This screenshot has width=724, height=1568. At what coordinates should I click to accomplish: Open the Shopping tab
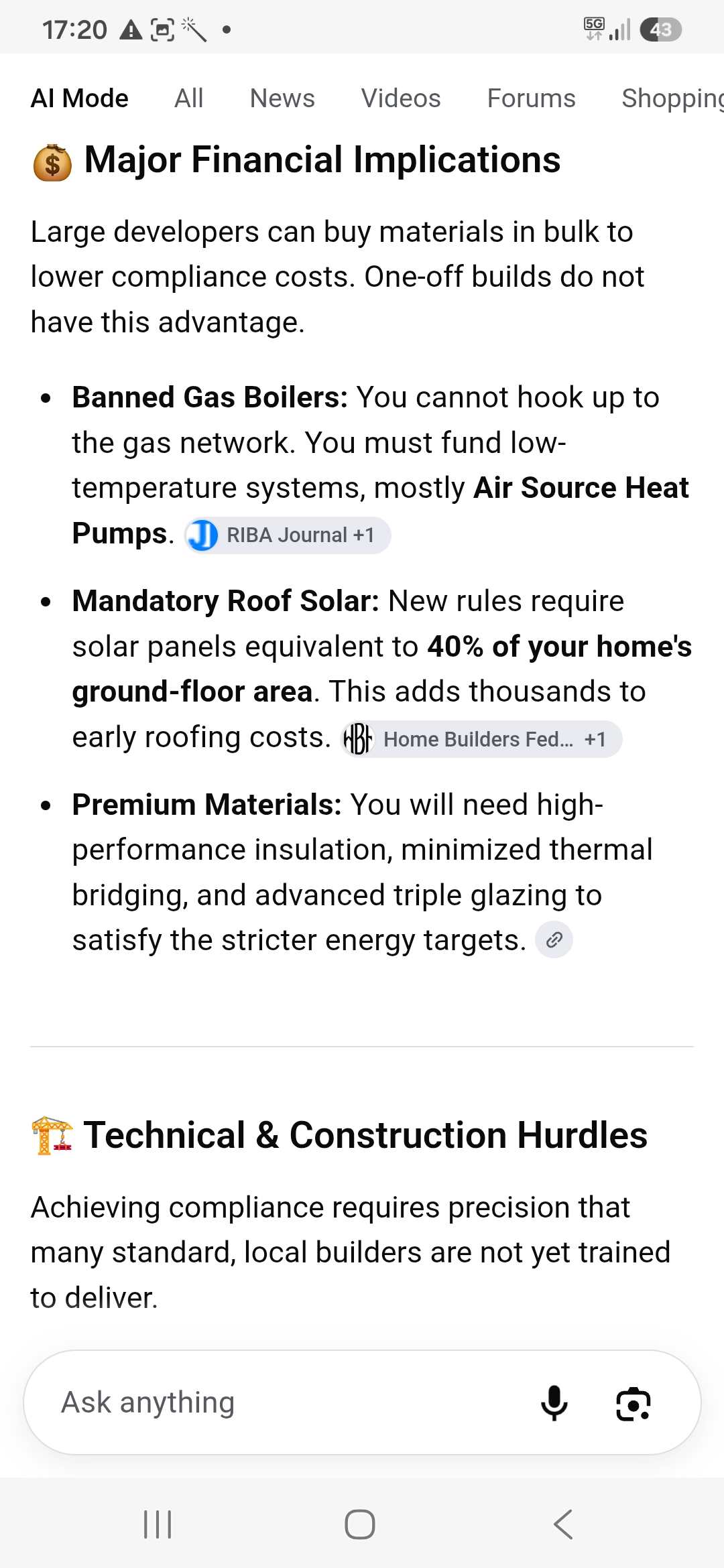tap(672, 99)
